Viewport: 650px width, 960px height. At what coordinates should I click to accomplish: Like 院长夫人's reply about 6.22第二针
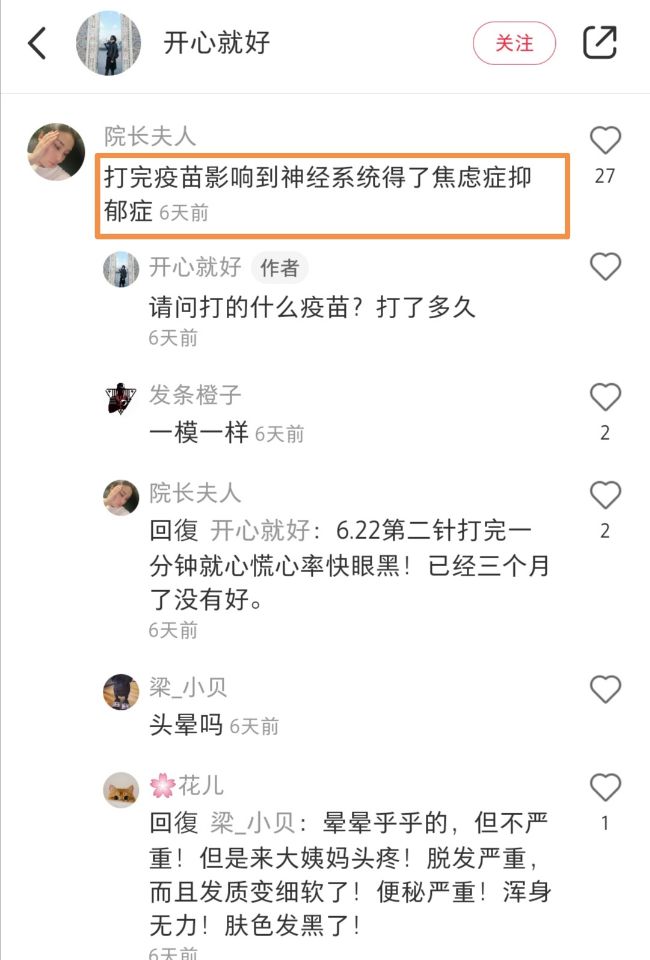tap(605, 495)
